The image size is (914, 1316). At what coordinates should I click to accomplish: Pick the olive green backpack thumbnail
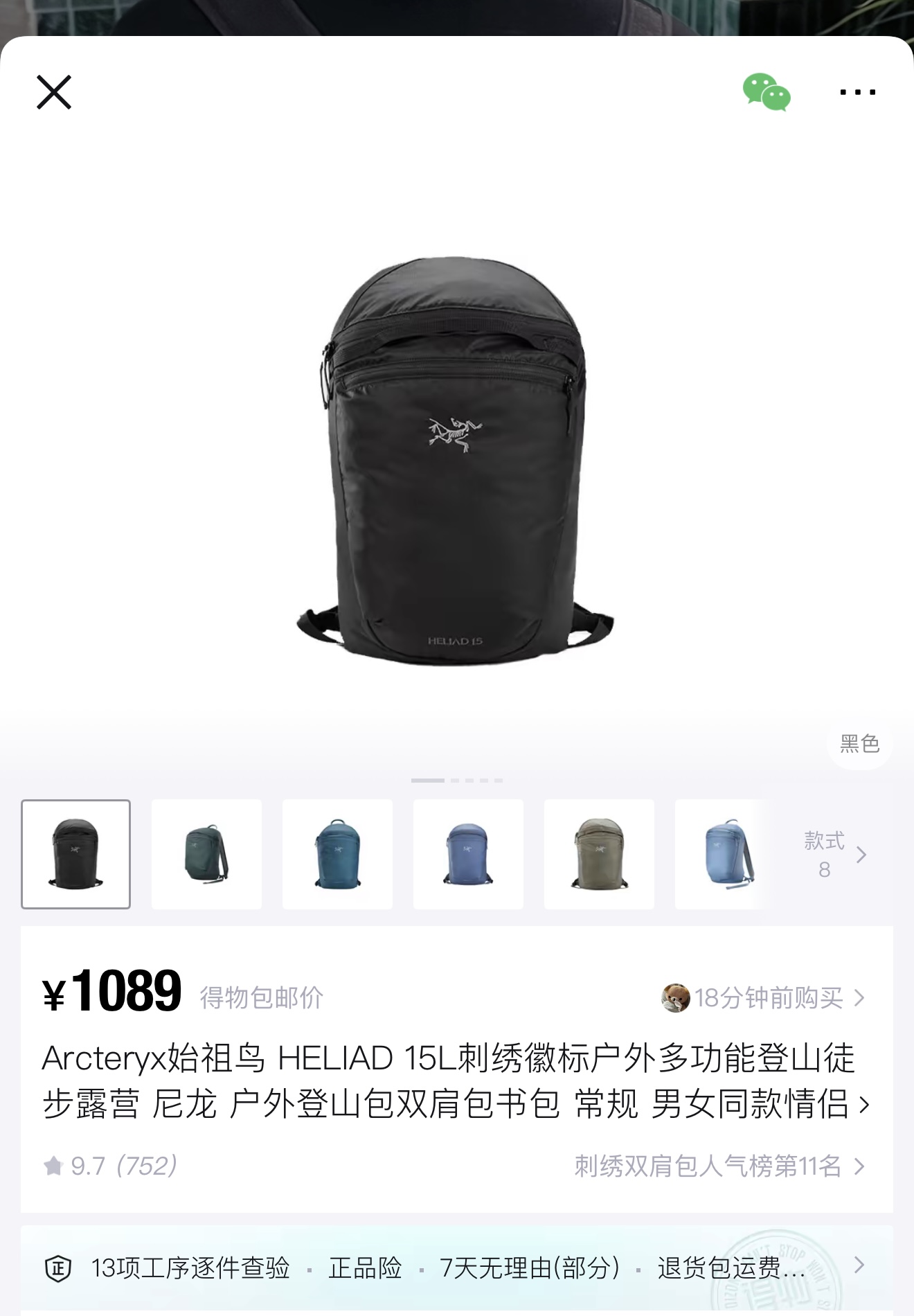599,854
